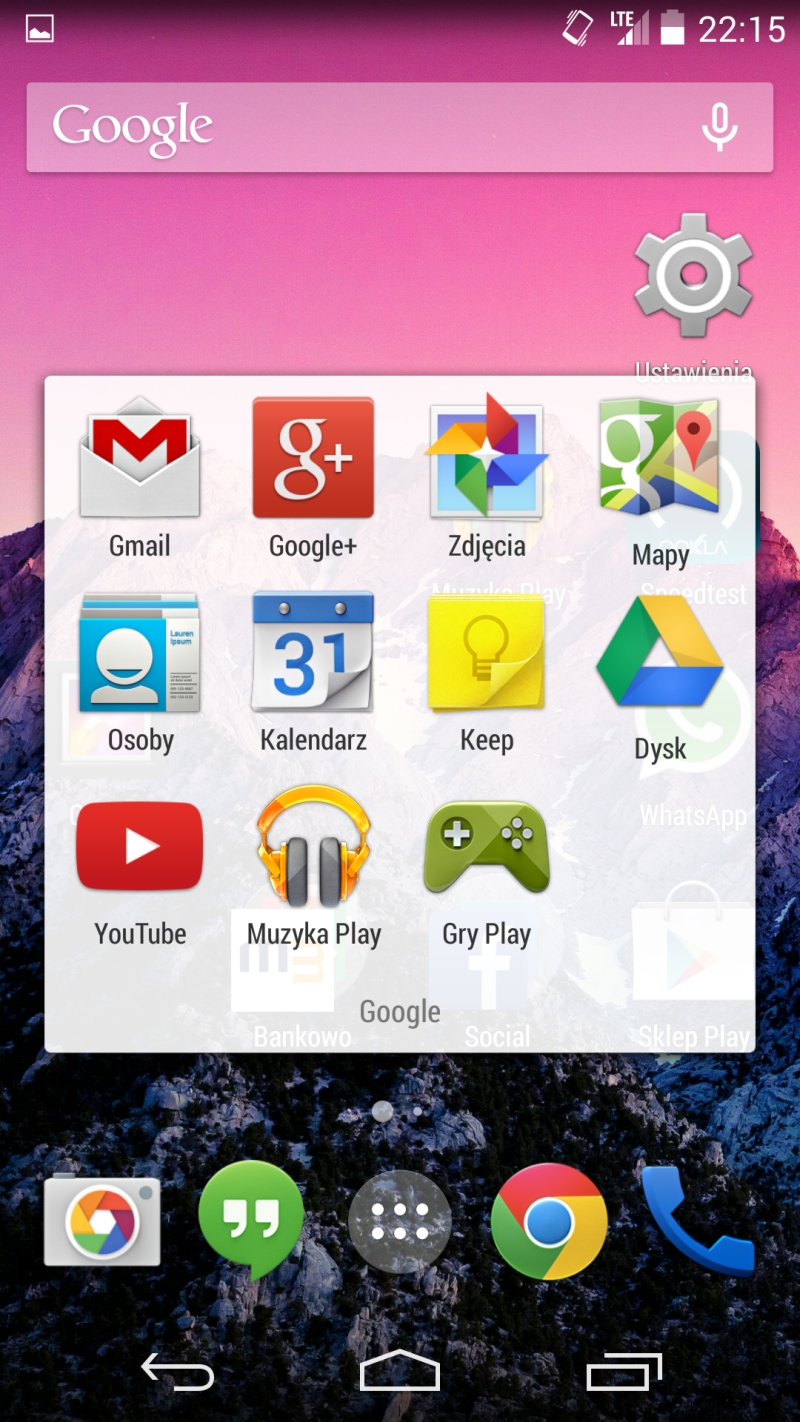Start voice search with the microphone
Screen dimensions: 800x1422
coord(719,127)
